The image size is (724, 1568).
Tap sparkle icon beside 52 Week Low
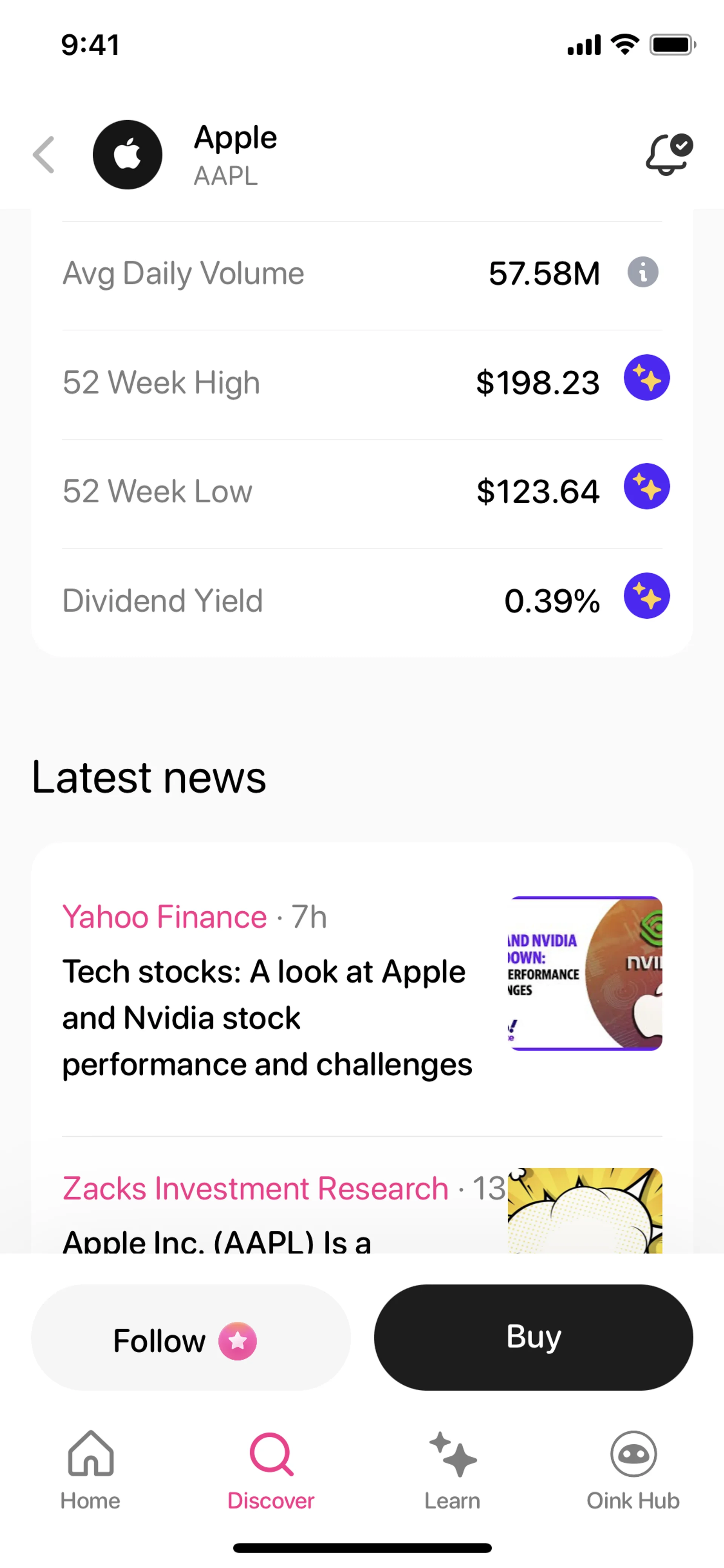[647, 487]
